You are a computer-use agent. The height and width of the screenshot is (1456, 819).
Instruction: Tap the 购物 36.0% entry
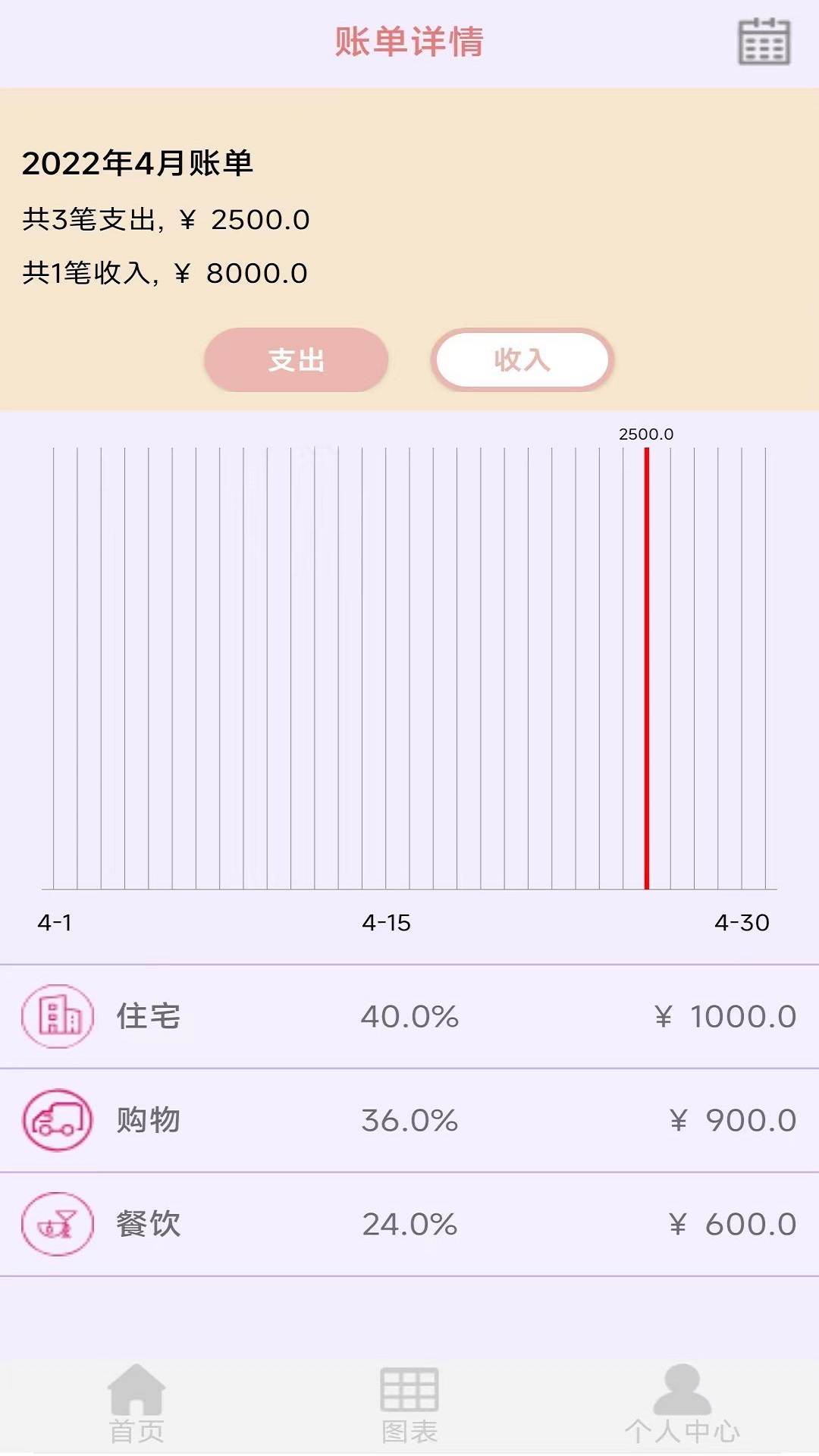coord(409,1120)
